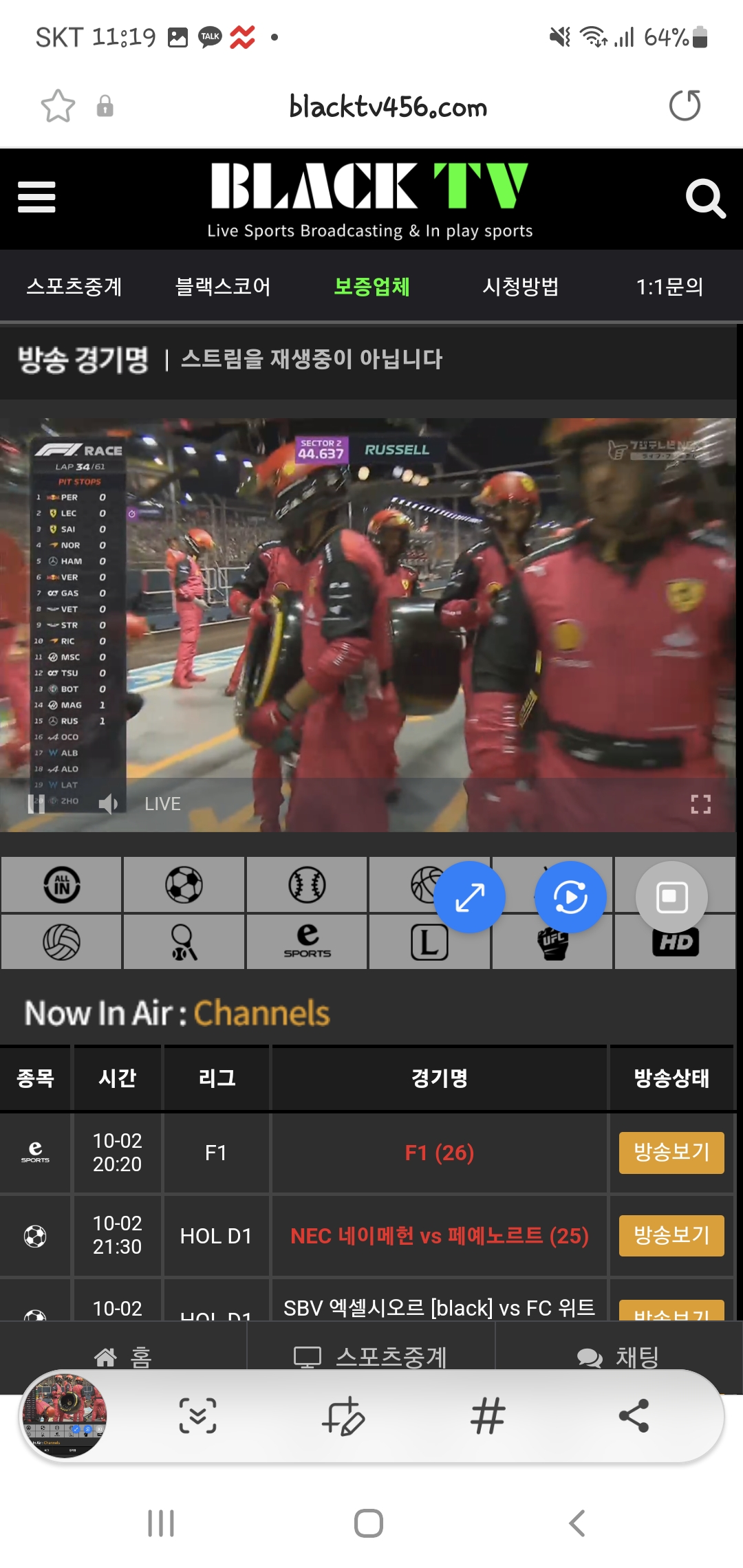This screenshot has height=1568, width=743.
Task: Go back with the system navigation
Action: coord(577,1523)
